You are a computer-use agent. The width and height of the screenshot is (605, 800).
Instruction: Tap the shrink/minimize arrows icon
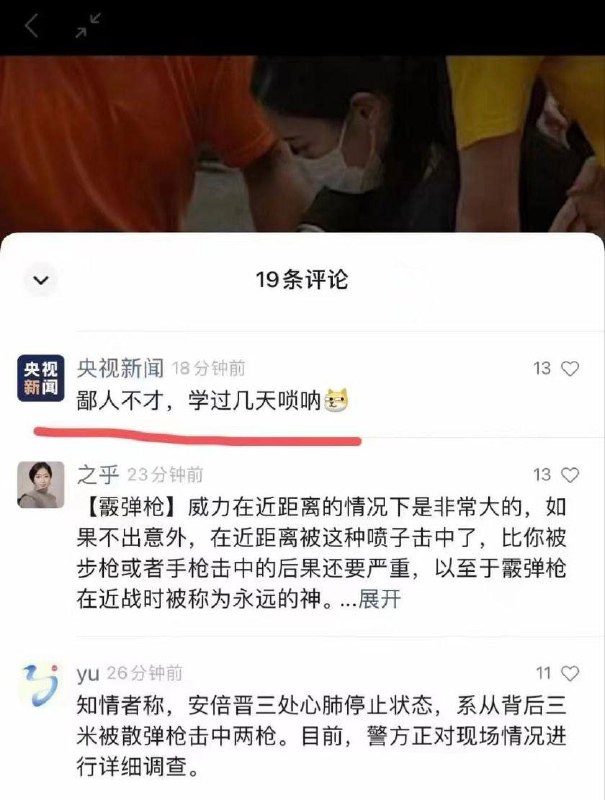tap(89, 27)
